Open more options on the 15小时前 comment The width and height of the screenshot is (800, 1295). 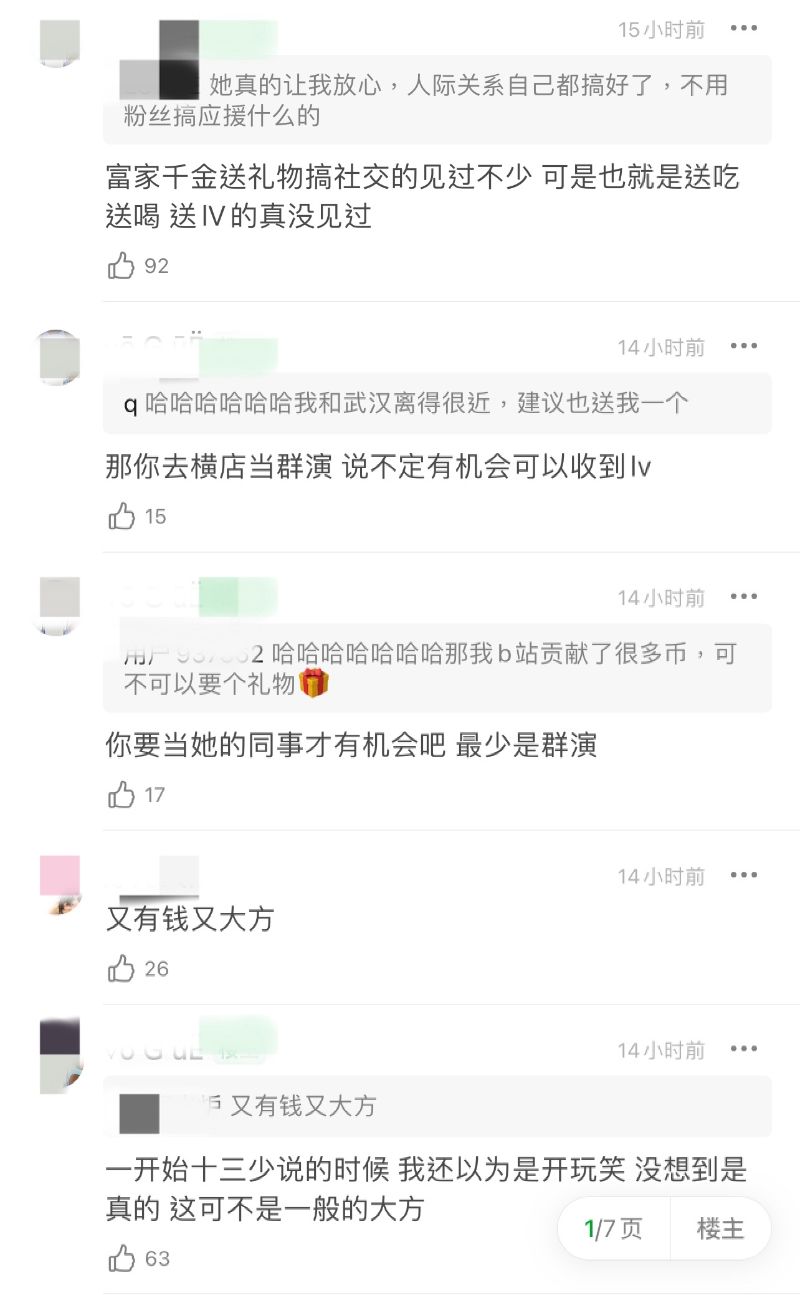pos(743,29)
